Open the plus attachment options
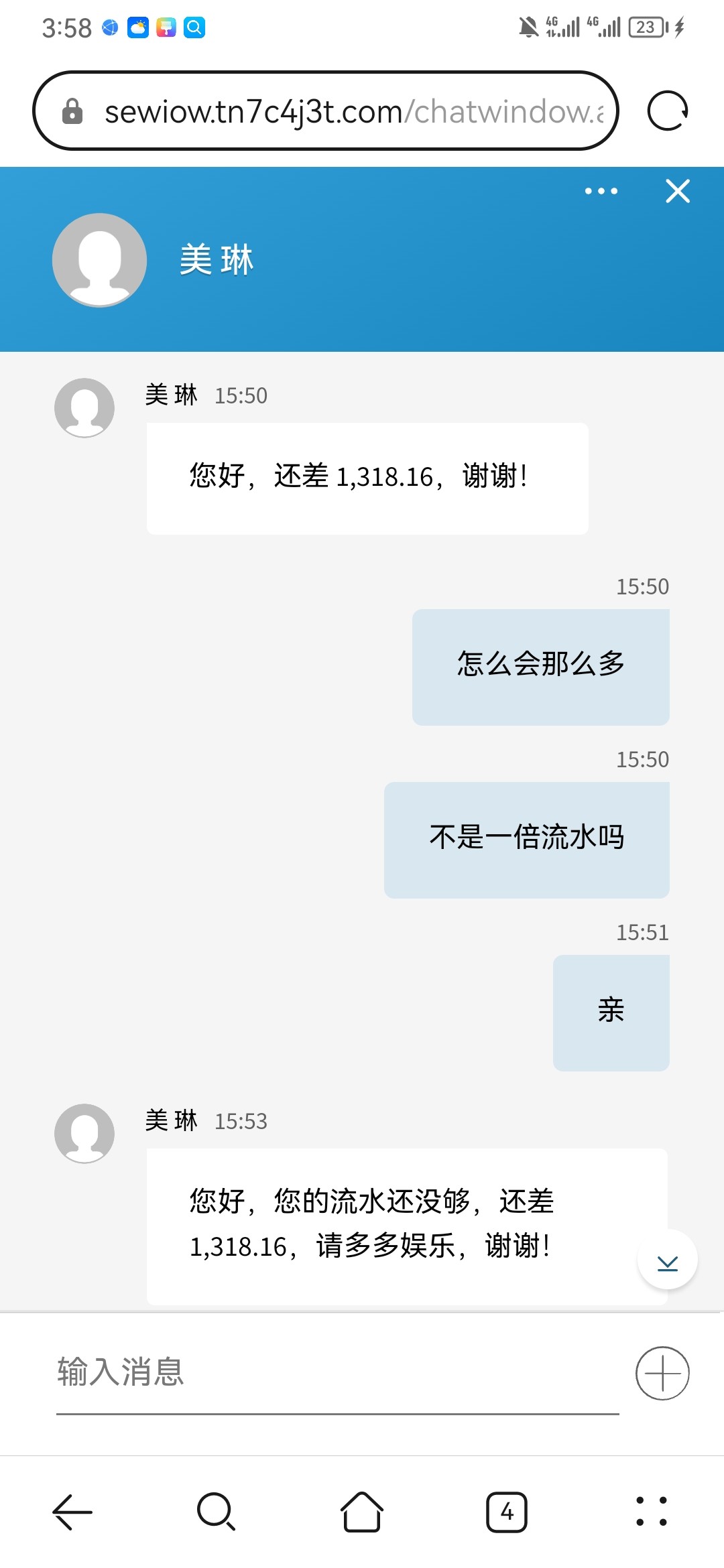The width and height of the screenshot is (724, 1568). 662,1373
